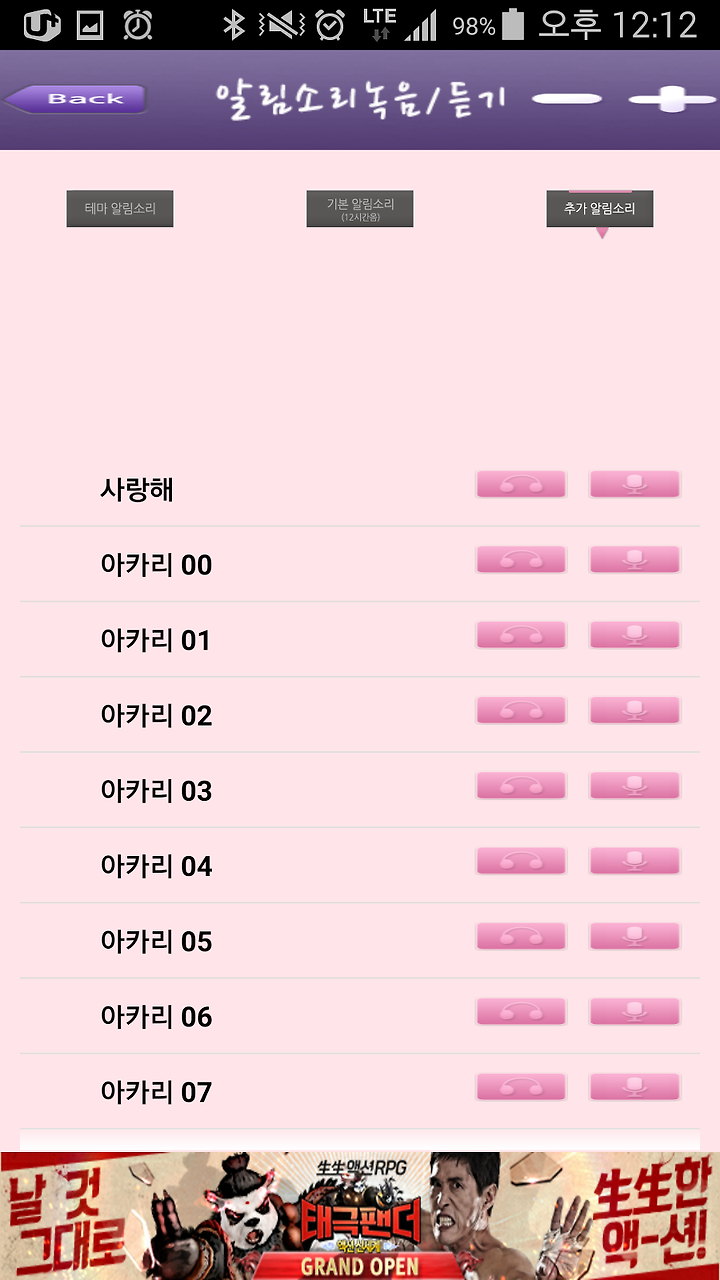Screen dimensions: 720x1280
Task: Record over 아카리 01 with microphone button
Action: point(635,635)
